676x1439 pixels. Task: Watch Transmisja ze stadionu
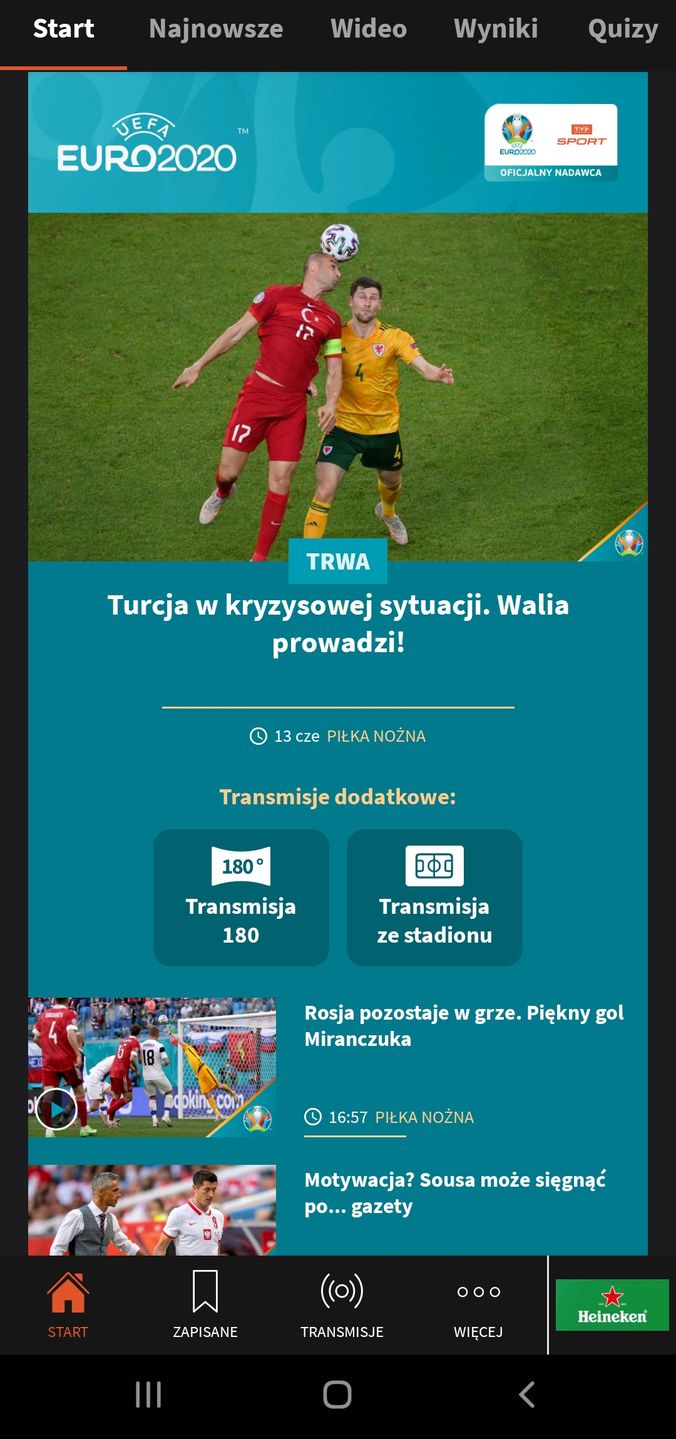click(x=434, y=897)
